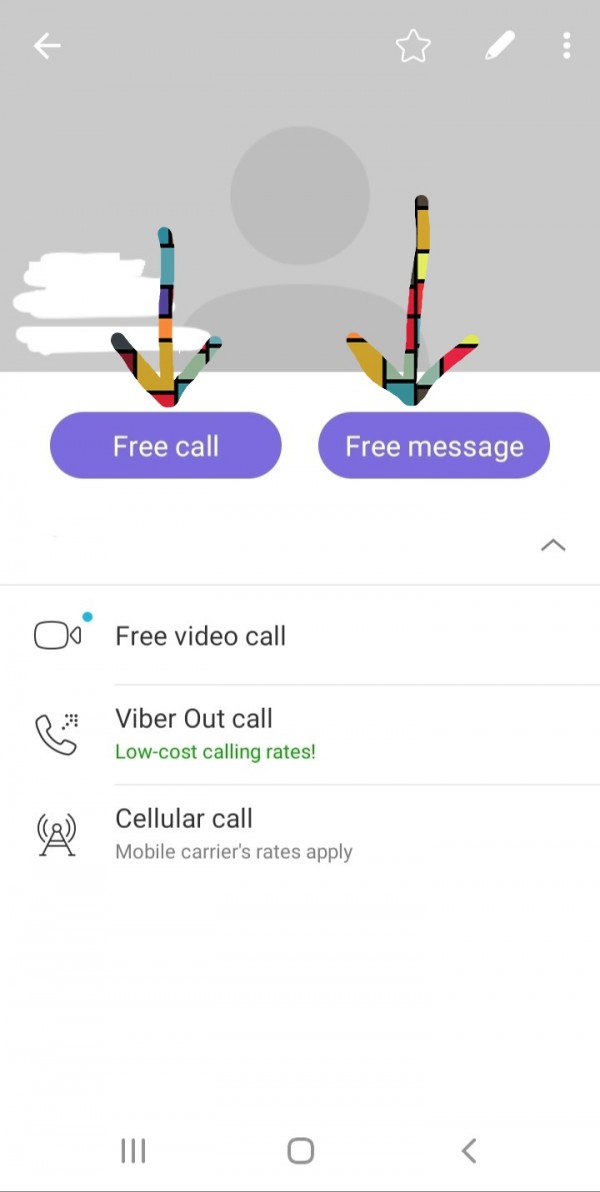The width and height of the screenshot is (600, 1192).
Task: Go back using the top-left arrow
Action: point(47,46)
